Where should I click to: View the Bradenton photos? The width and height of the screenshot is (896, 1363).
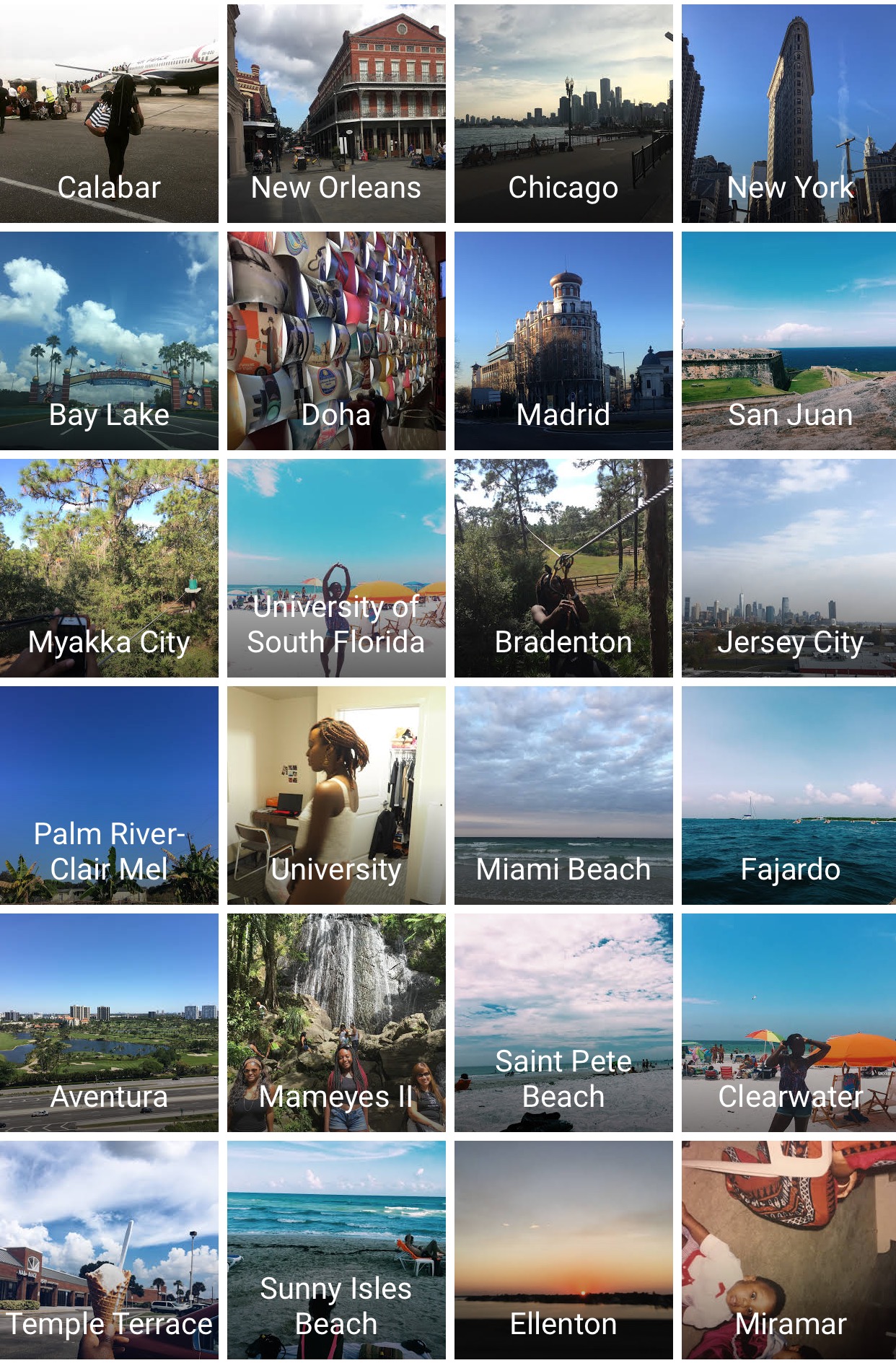[563, 568]
